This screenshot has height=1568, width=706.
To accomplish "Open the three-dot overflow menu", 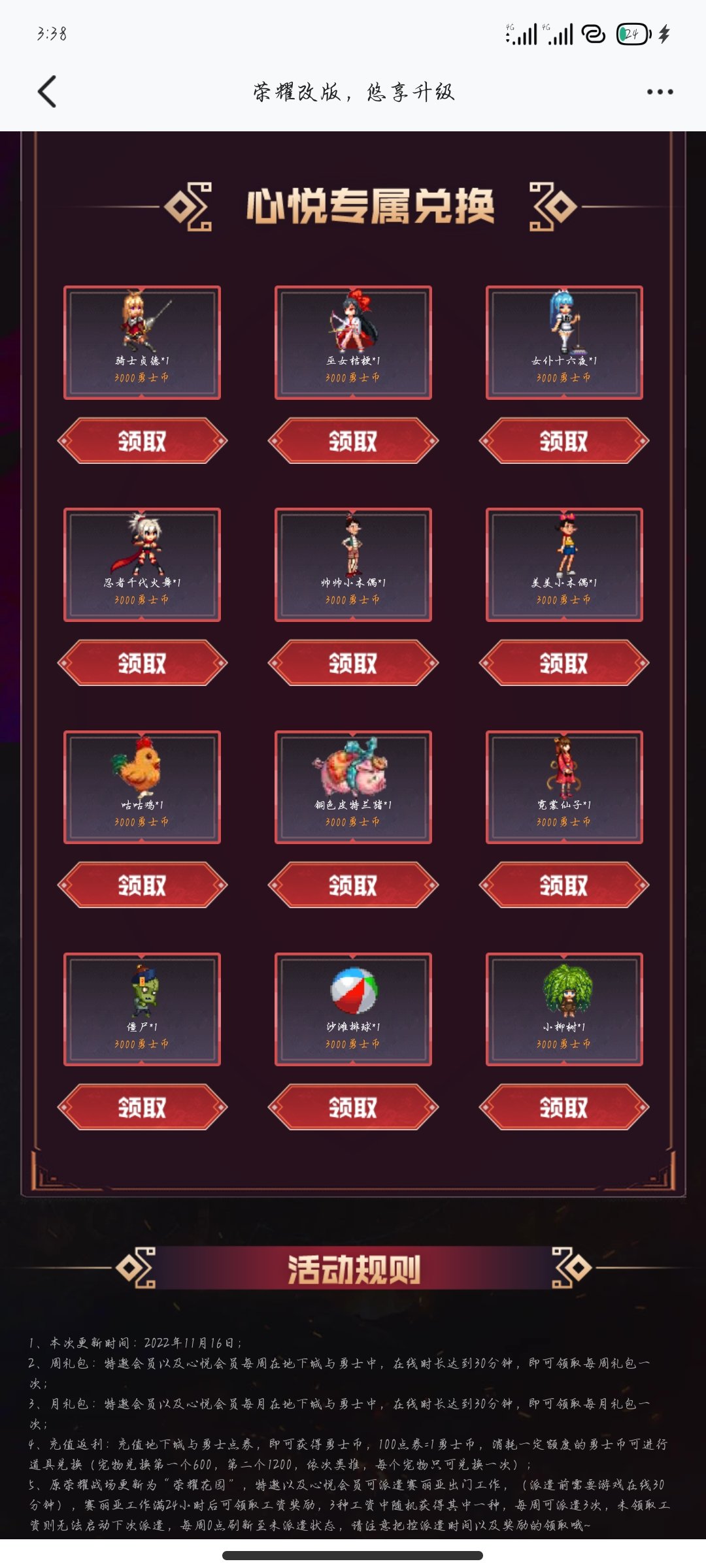I will point(660,91).
